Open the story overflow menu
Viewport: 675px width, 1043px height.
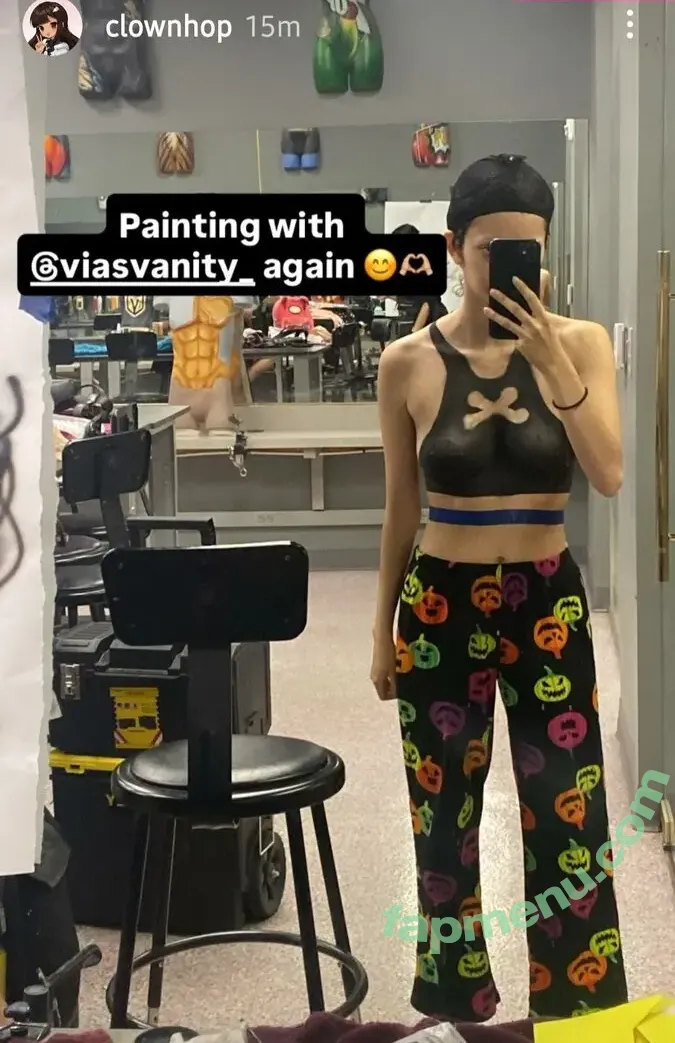click(629, 25)
